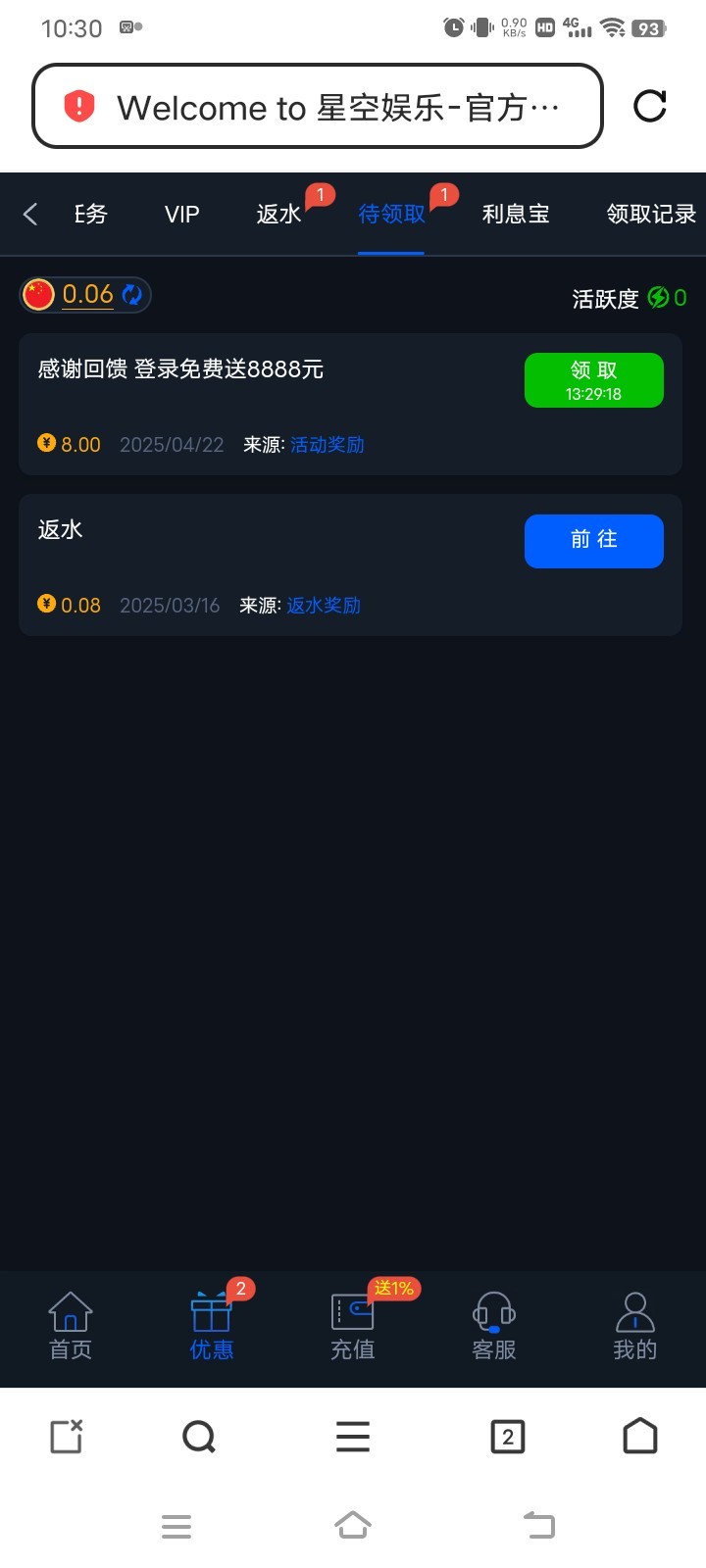Reload the page with the refresh icon

(x=649, y=106)
